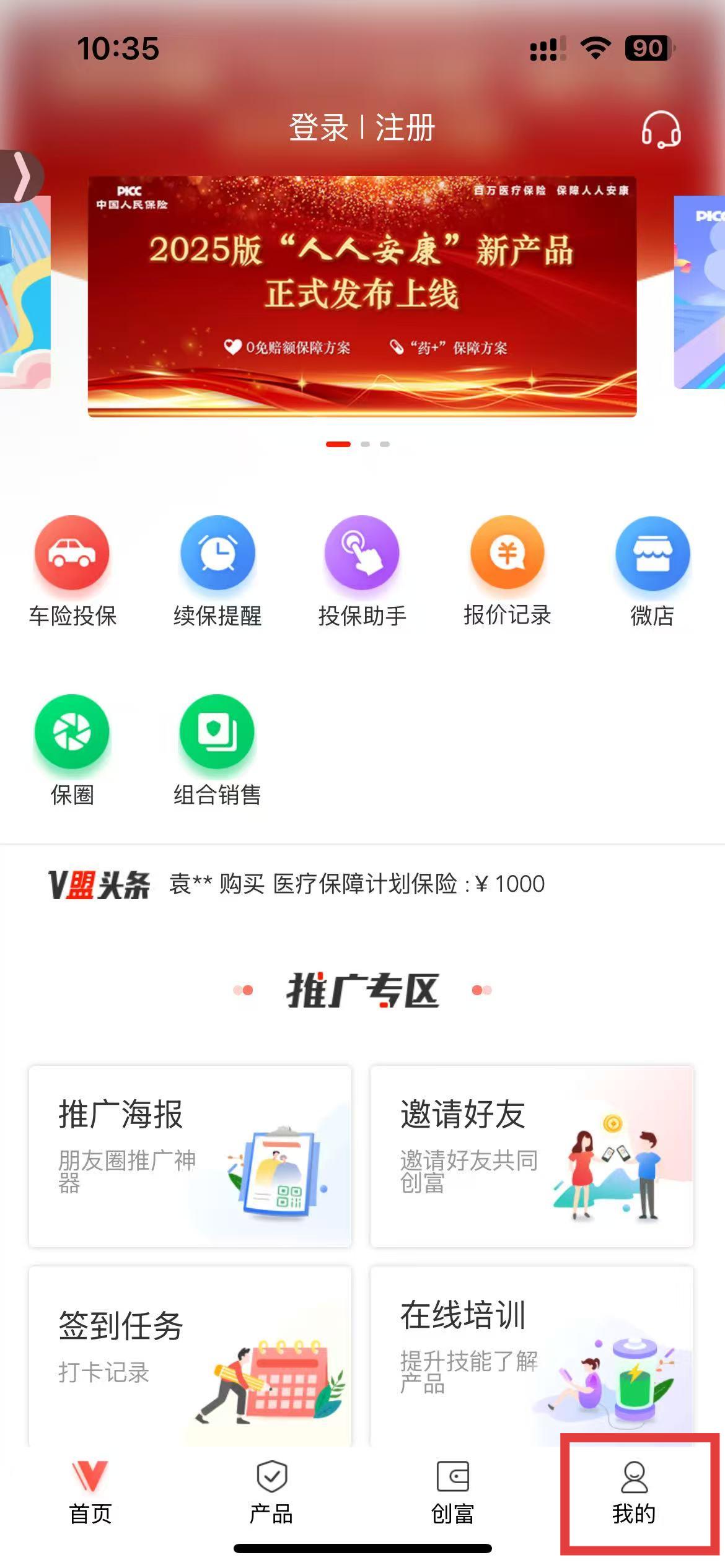Screen dimensions: 725x1568
Task: Switch to the 产品 tab
Action: (271, 1494)
